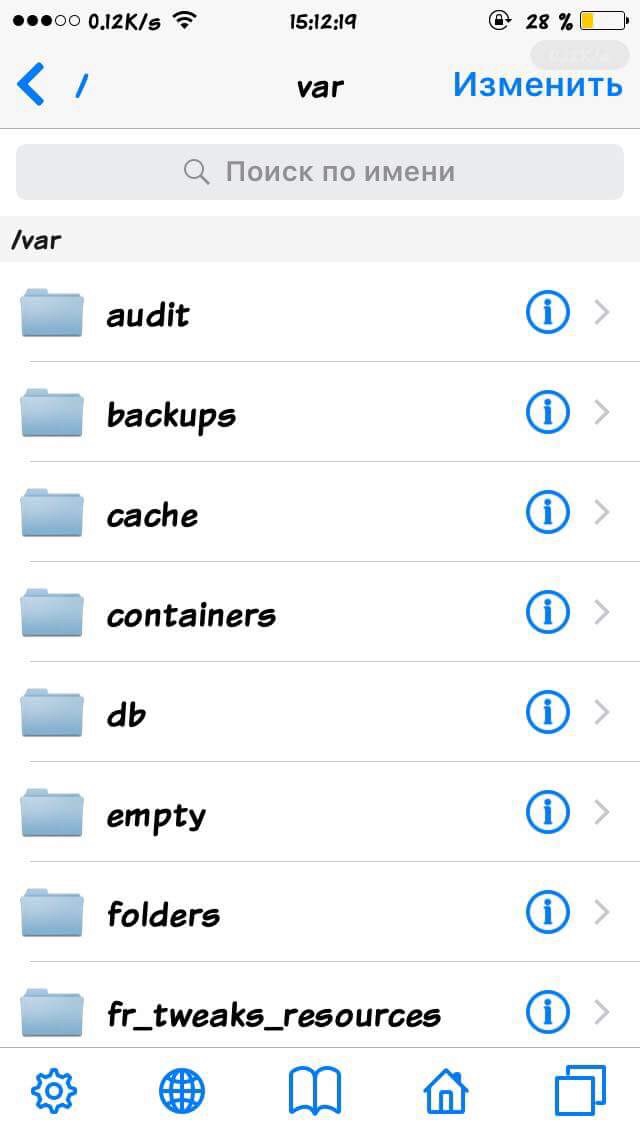Open settings via the gear icon
Viewport: 640px width, 1136px height.
point(54,1090)
